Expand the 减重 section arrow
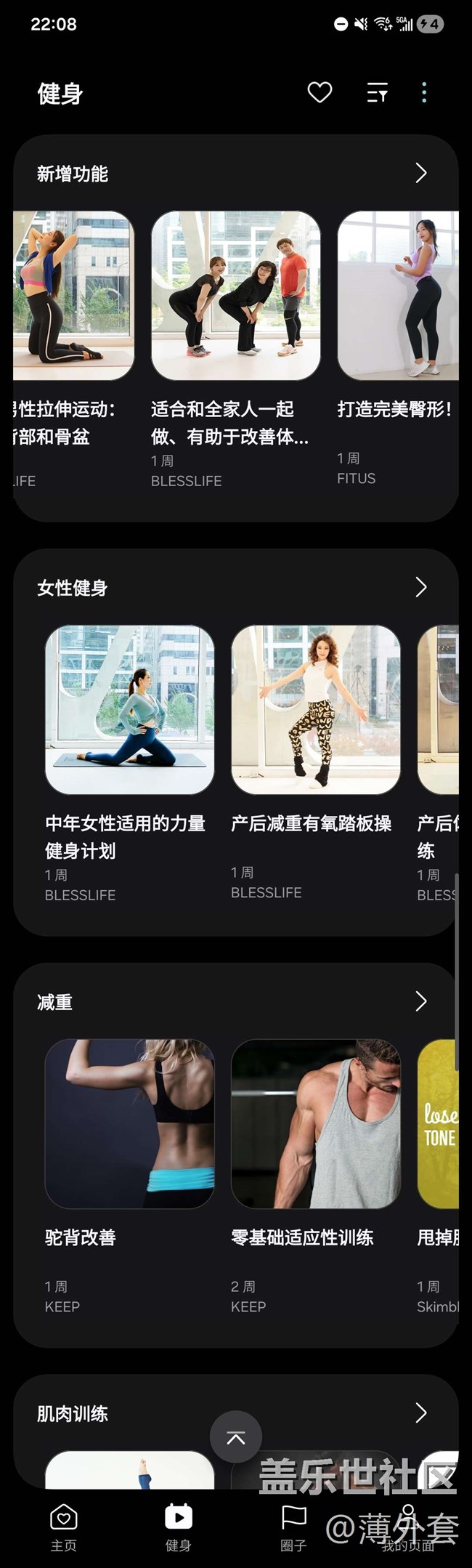This screenshot has width=472, height=1568. click(x=420, y=1001)
